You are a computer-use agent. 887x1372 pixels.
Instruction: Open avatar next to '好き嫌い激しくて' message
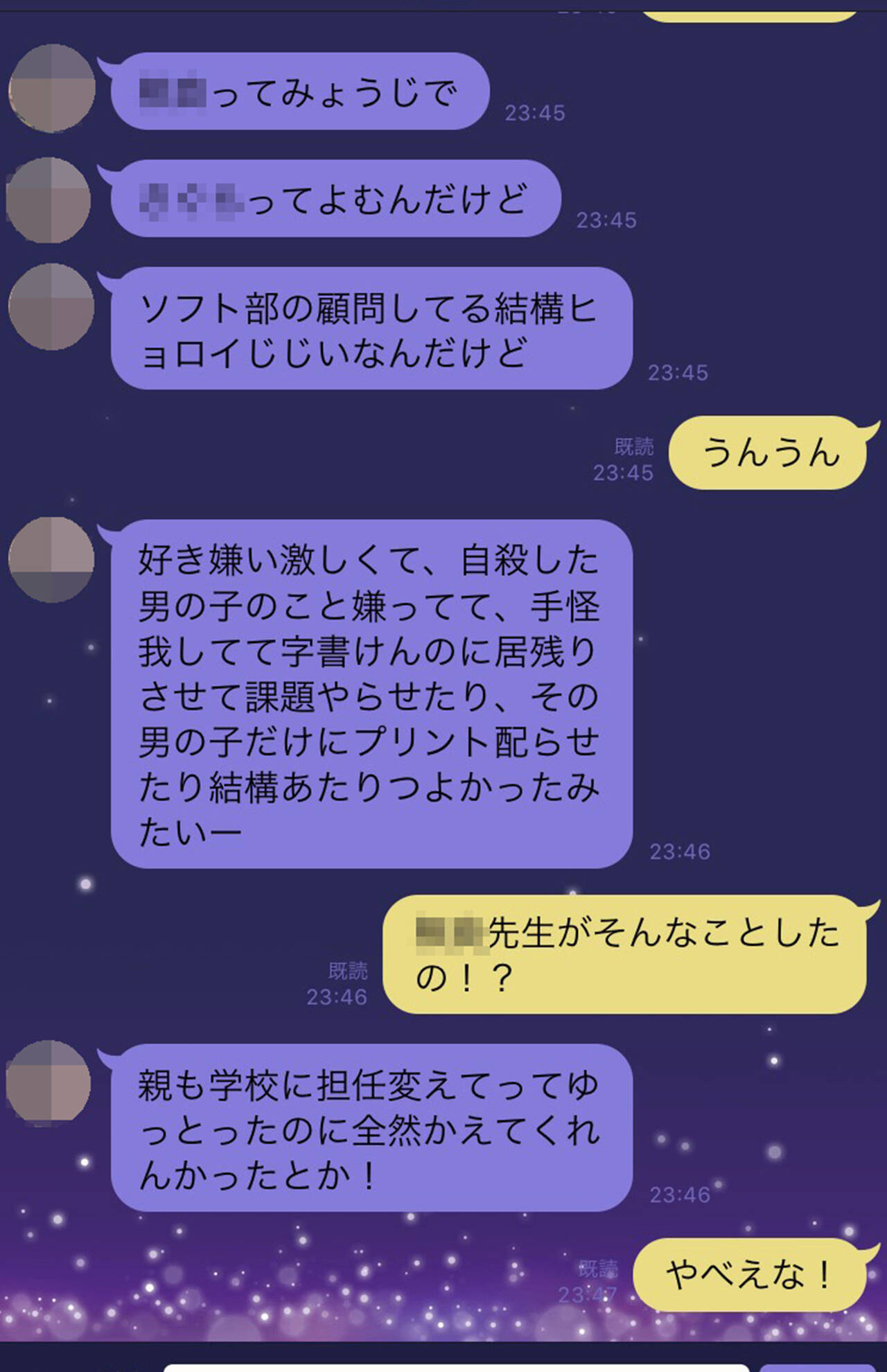(51, 559)
